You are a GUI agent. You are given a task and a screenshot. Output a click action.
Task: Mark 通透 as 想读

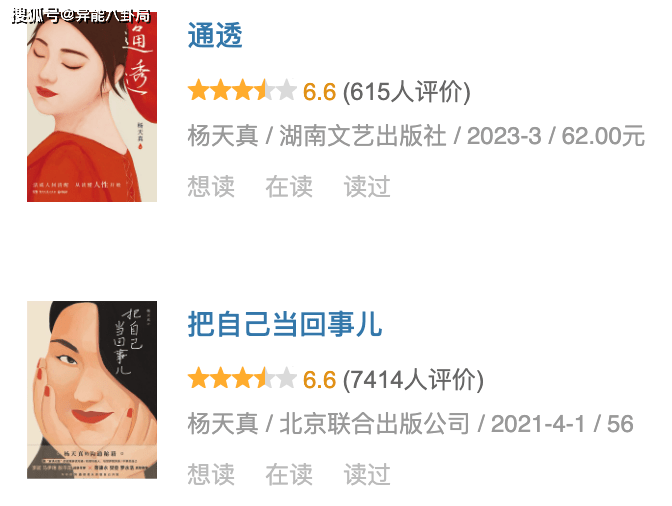pos(211,186)
